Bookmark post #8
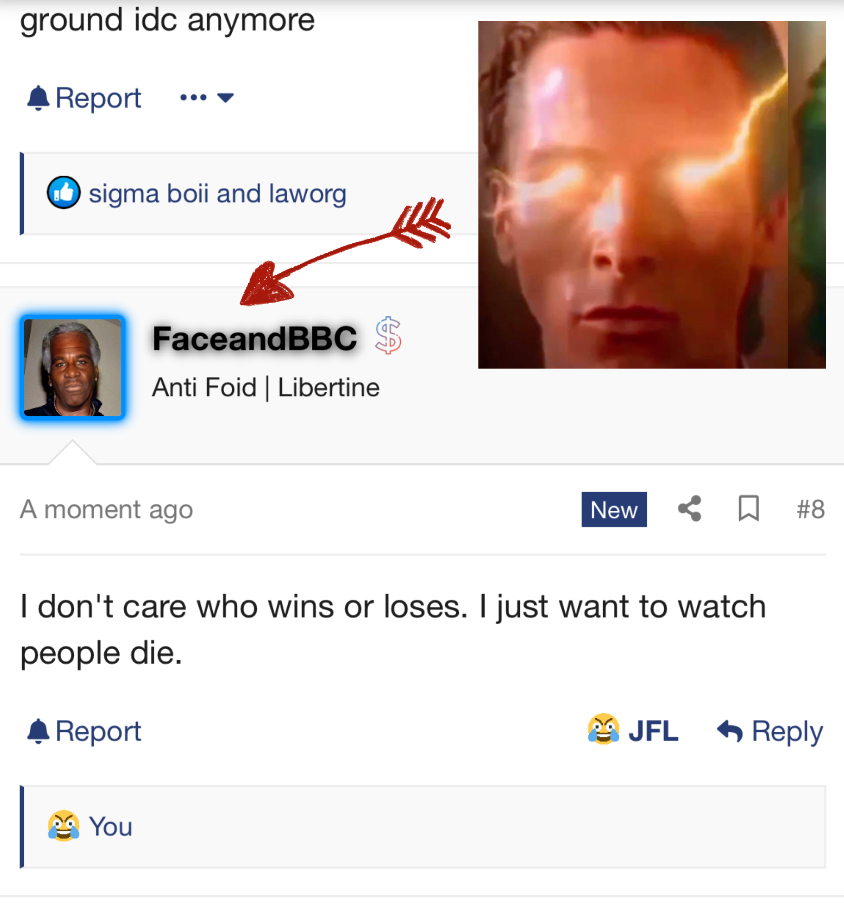The image size is (844, 913). click(x=748, y=509)
